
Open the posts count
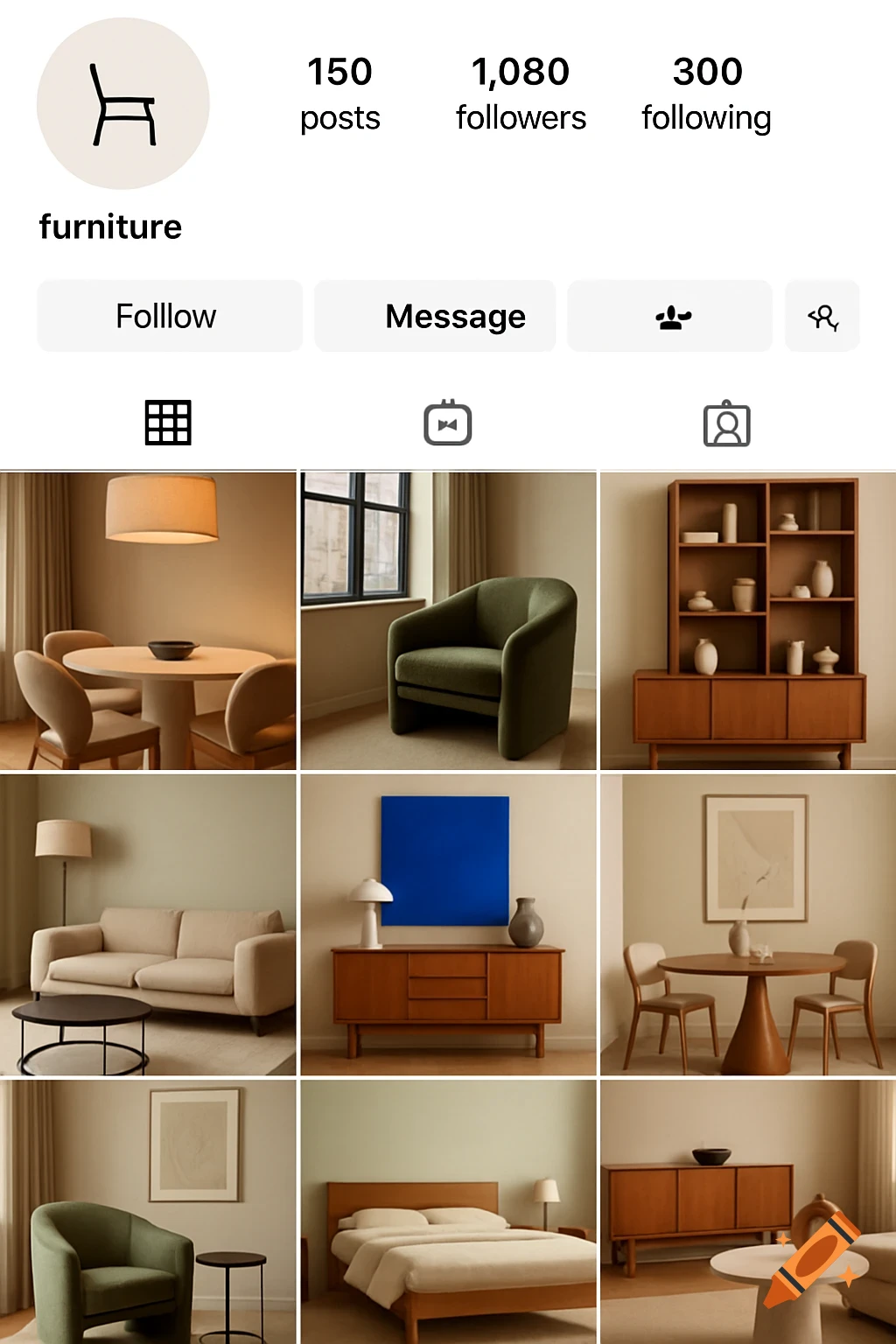(x=339, y=92)
